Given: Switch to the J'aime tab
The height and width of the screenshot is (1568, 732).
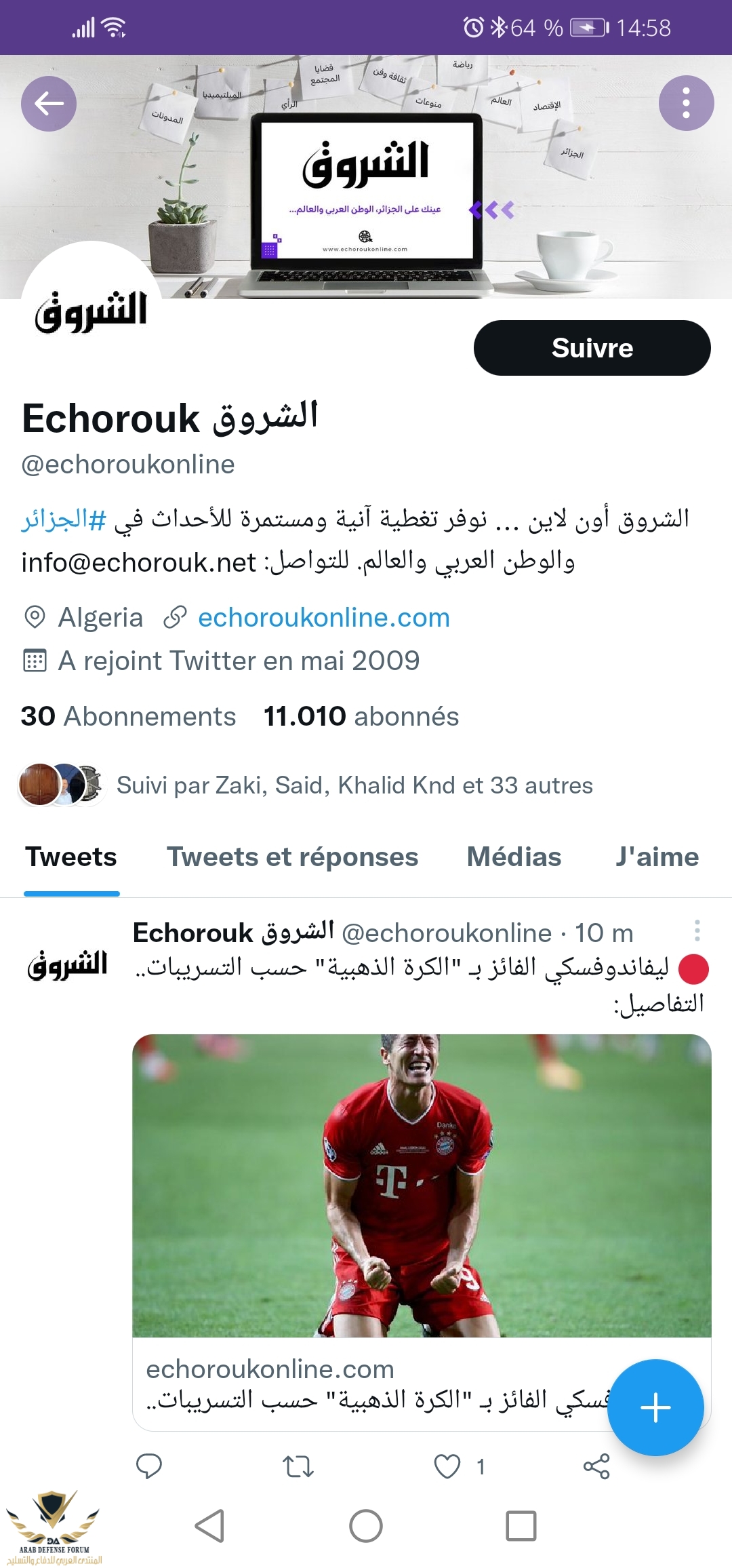Looking at the screenshot, I should pos(657,857).
